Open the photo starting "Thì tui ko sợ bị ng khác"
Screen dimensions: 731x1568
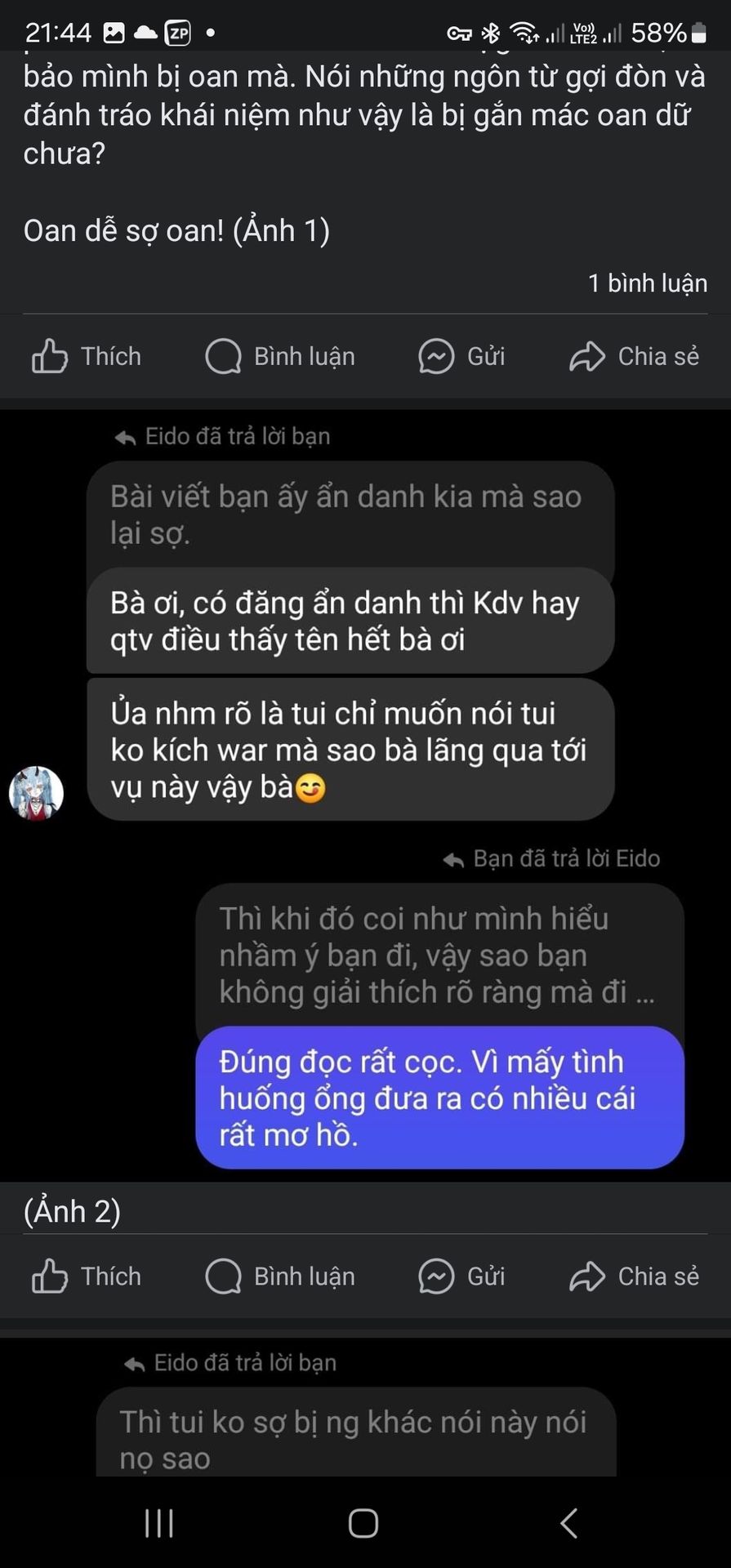tap(365, 1406)
